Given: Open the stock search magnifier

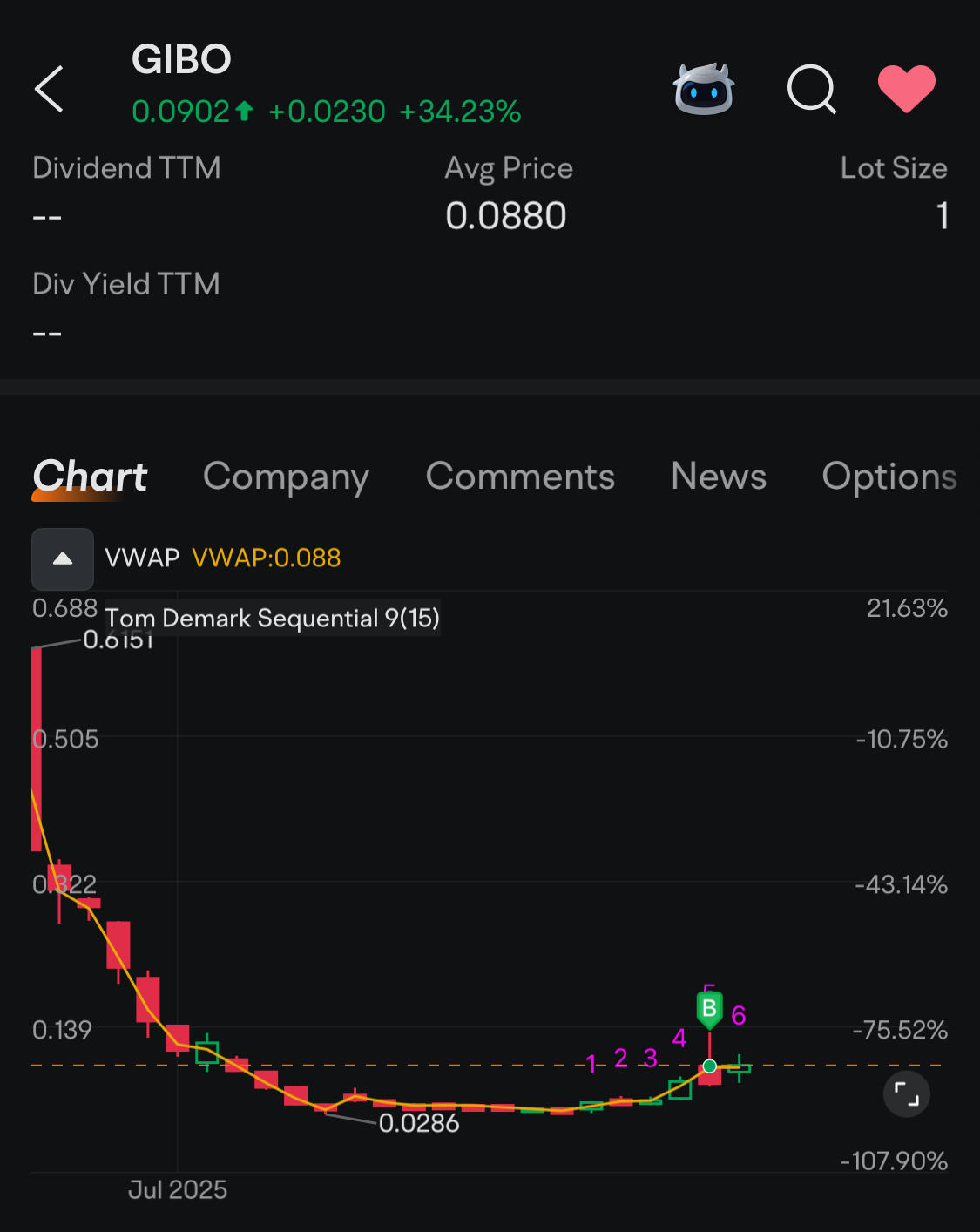Looking at the screenshot, I should 811,89.
